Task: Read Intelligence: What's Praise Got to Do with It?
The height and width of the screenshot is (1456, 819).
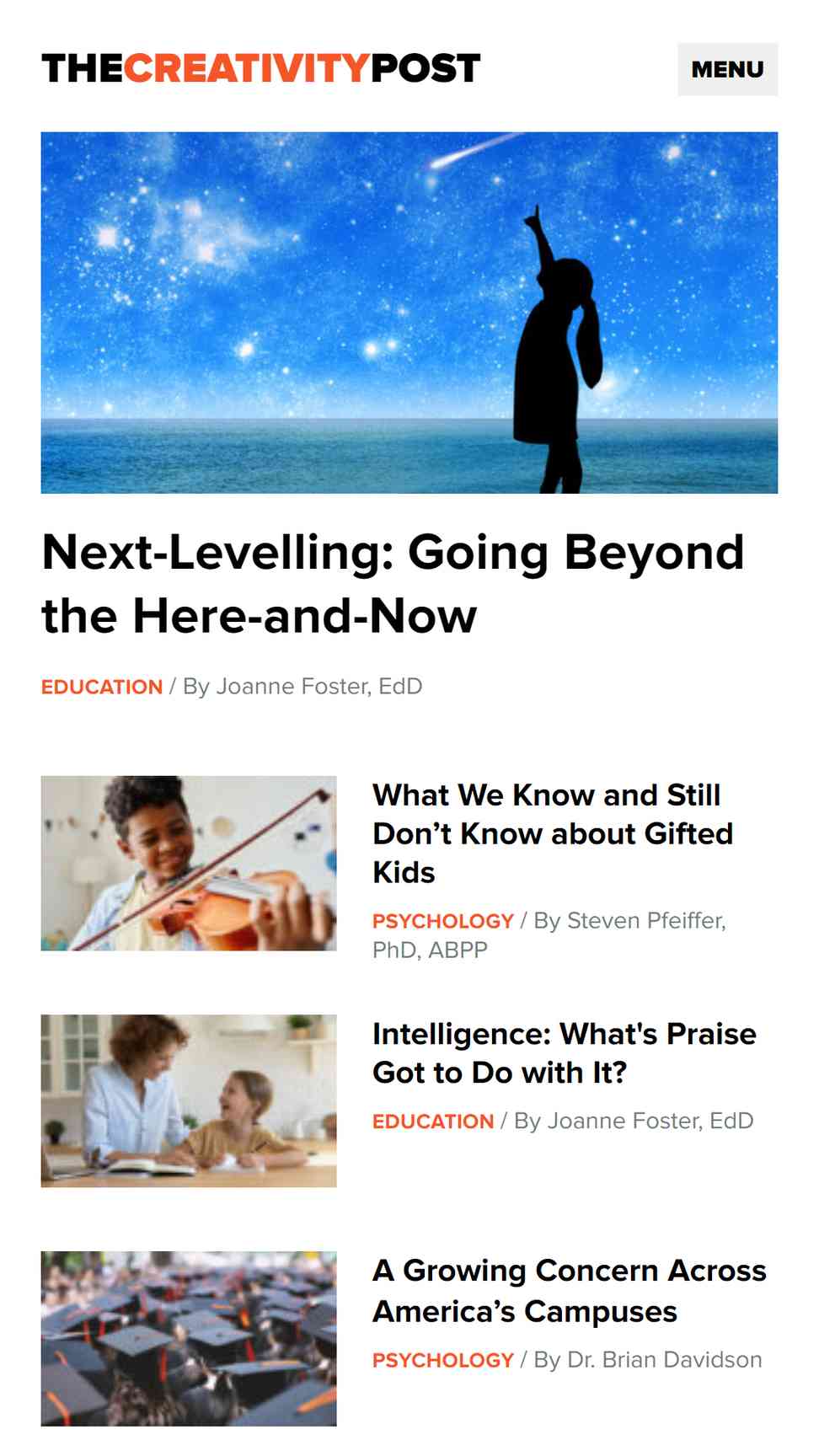Action: 564,1052
